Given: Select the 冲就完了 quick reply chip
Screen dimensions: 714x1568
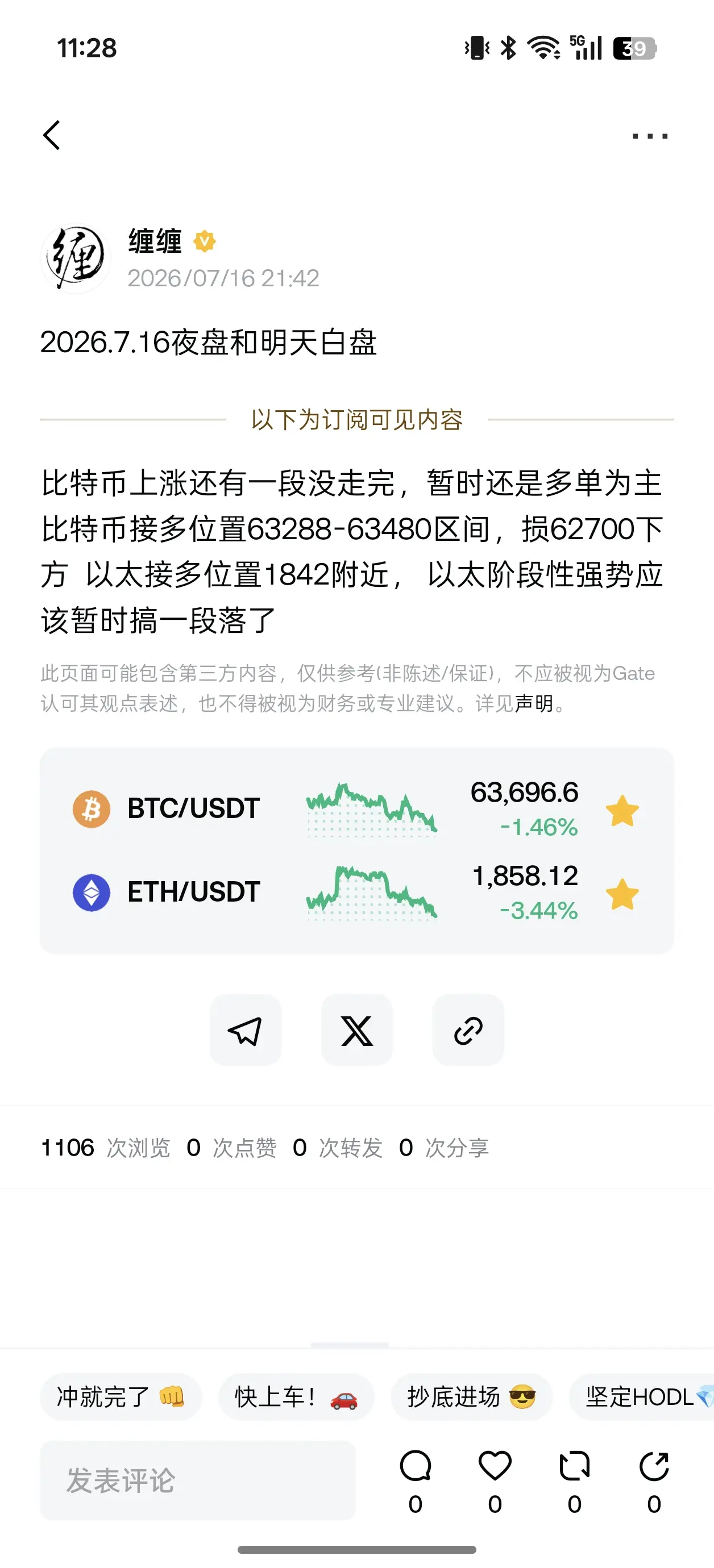Looking at the screenshot, I should (x=121, y=1397).
